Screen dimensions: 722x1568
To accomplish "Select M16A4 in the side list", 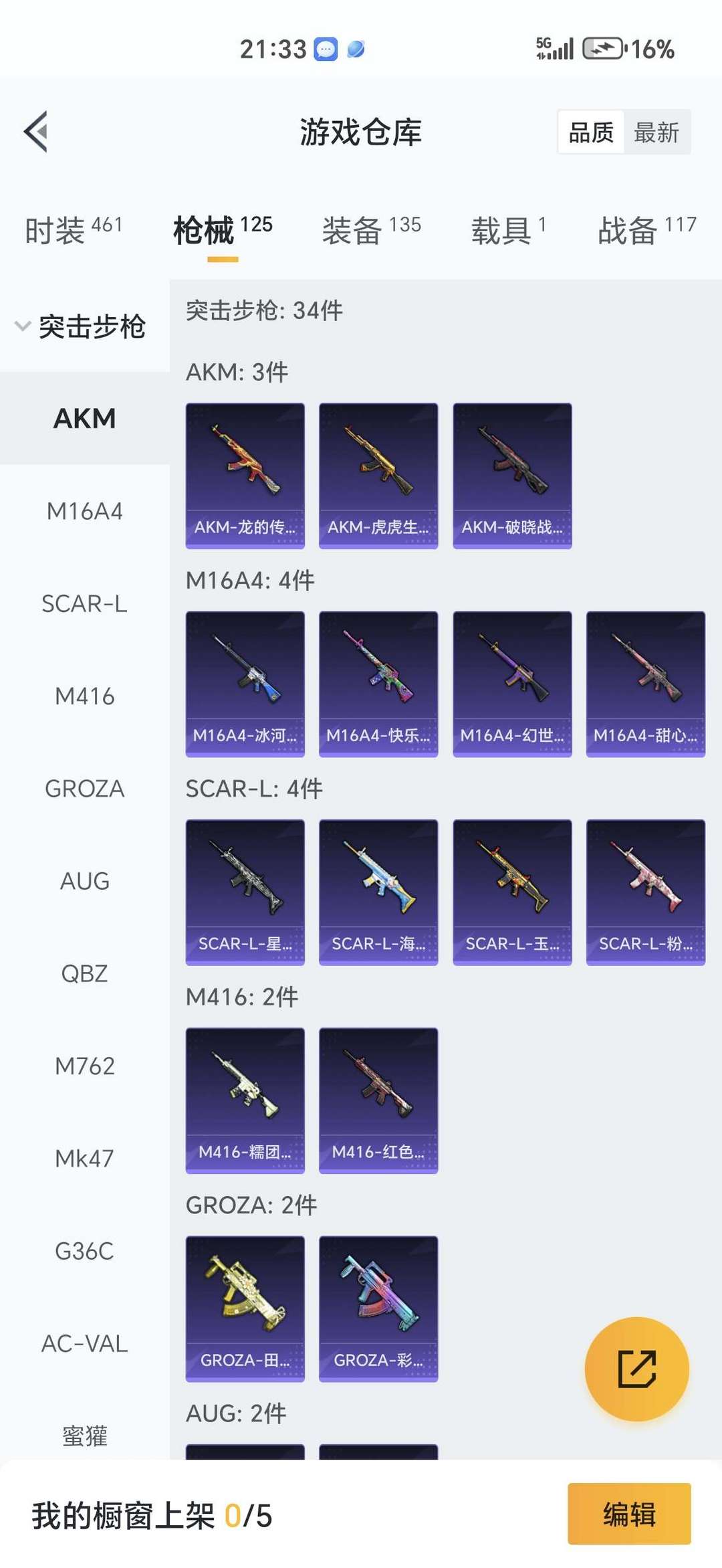I will tap(84, 511).
